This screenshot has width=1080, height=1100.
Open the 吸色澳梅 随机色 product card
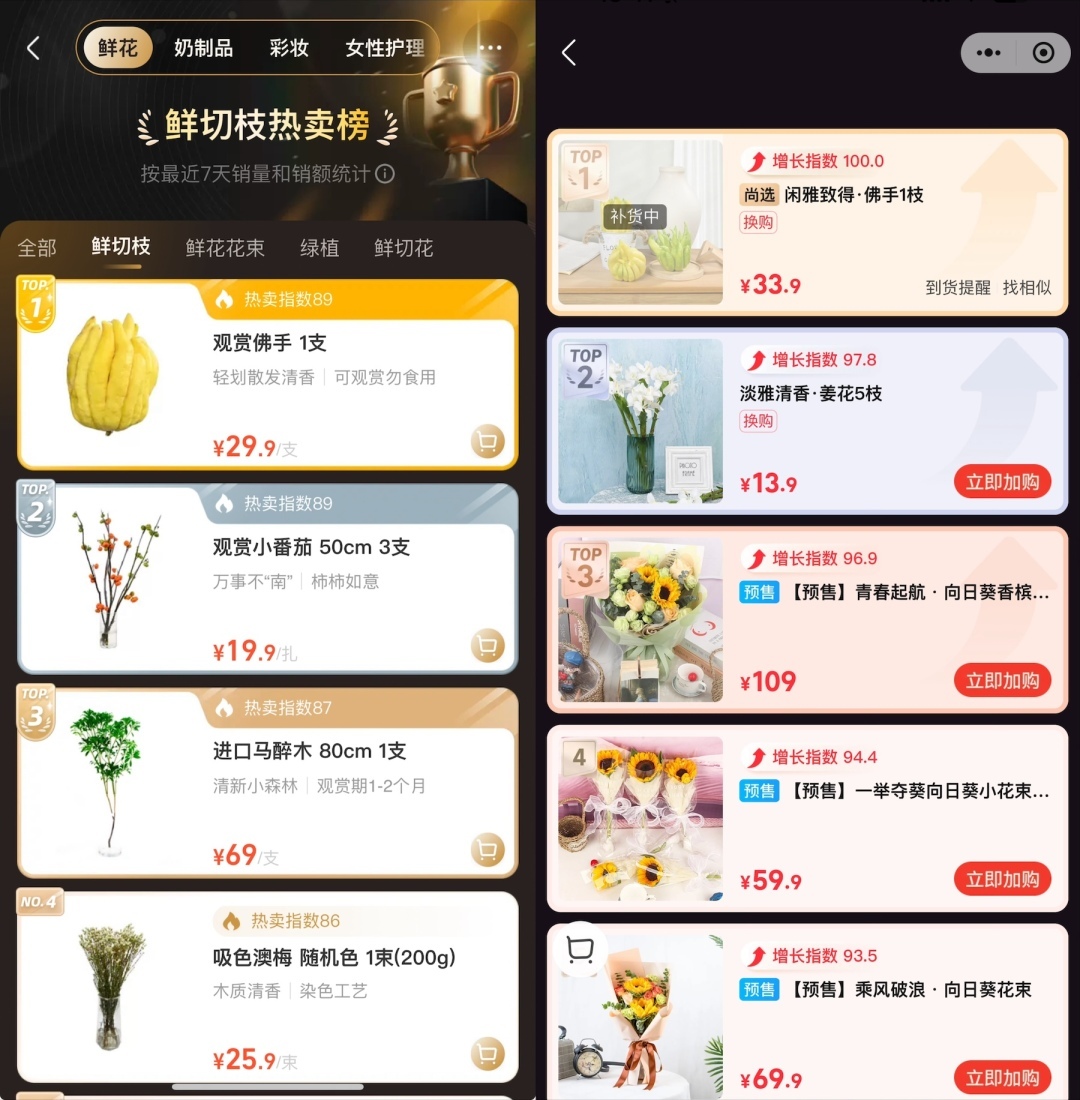(x=334, y=958)
